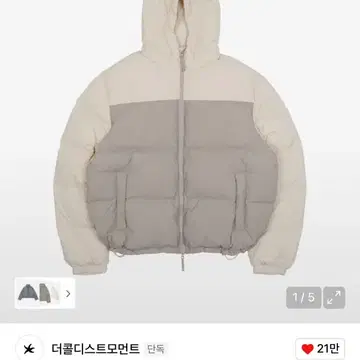Like the brand with the 21만 heart button
The image size is (360, 360).
[x=320, y=349]
